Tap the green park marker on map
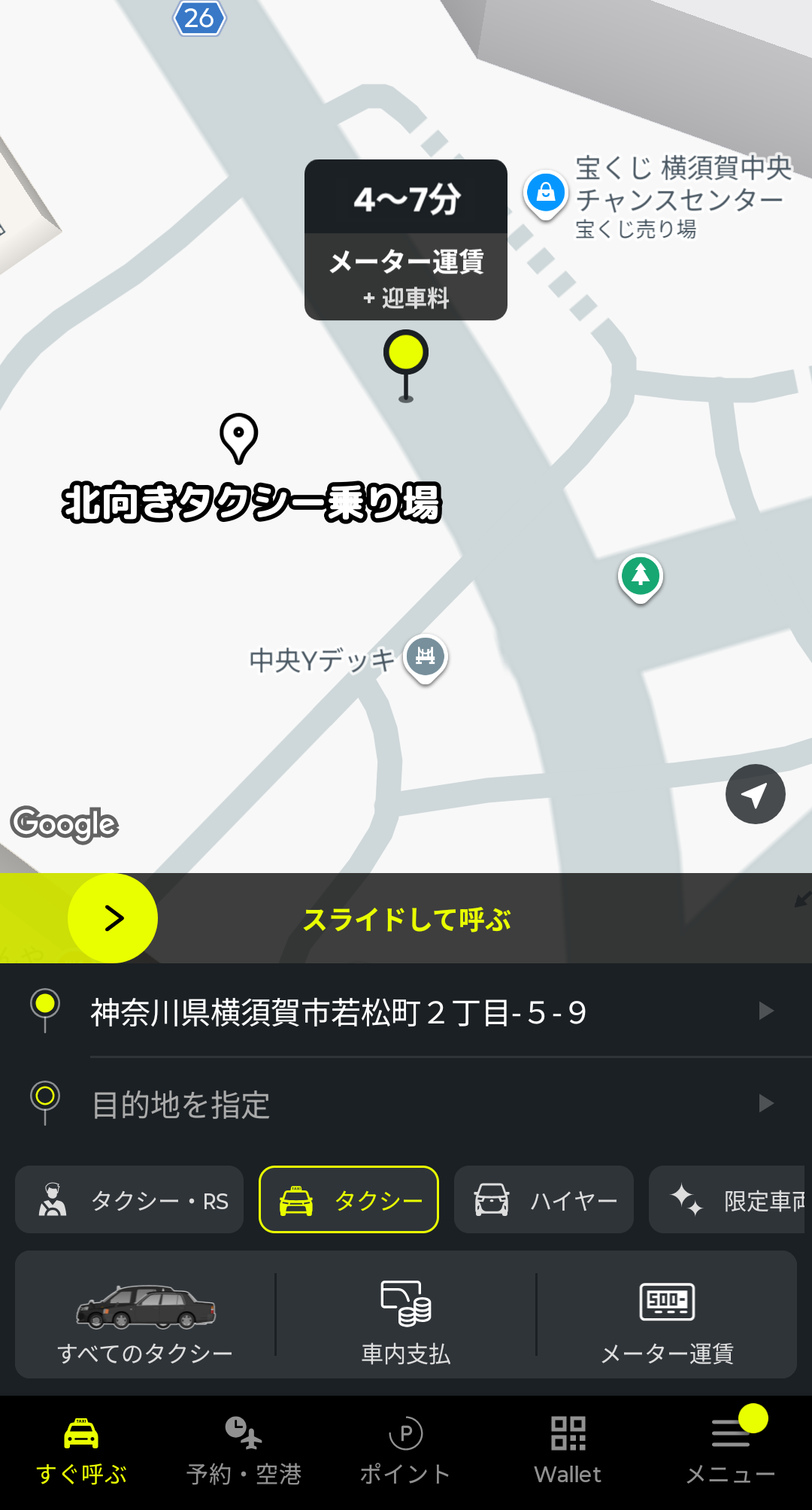The image size is (812, 1510). click(x=640, y=576)
